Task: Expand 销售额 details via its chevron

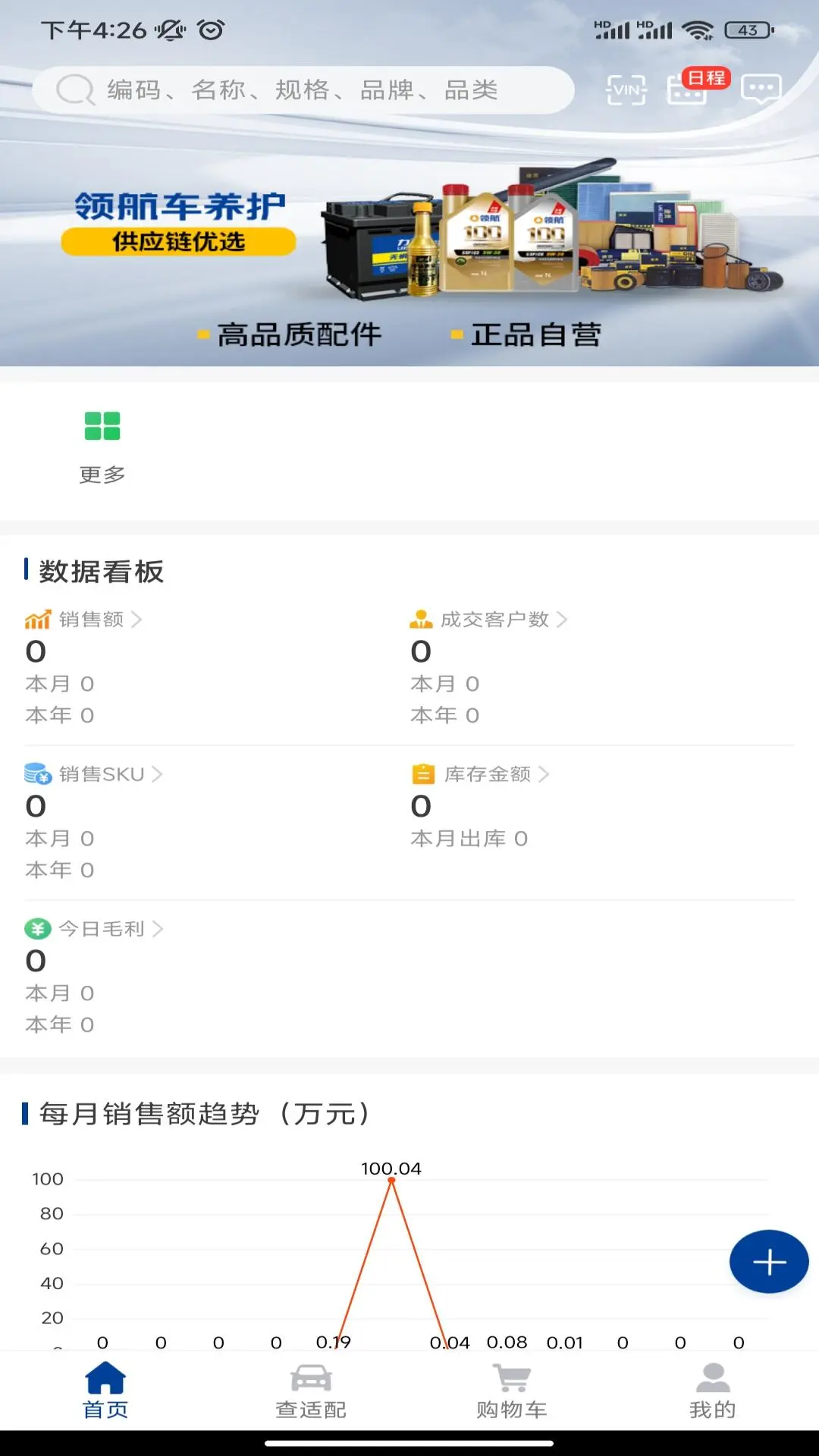Action: [137, 620]
